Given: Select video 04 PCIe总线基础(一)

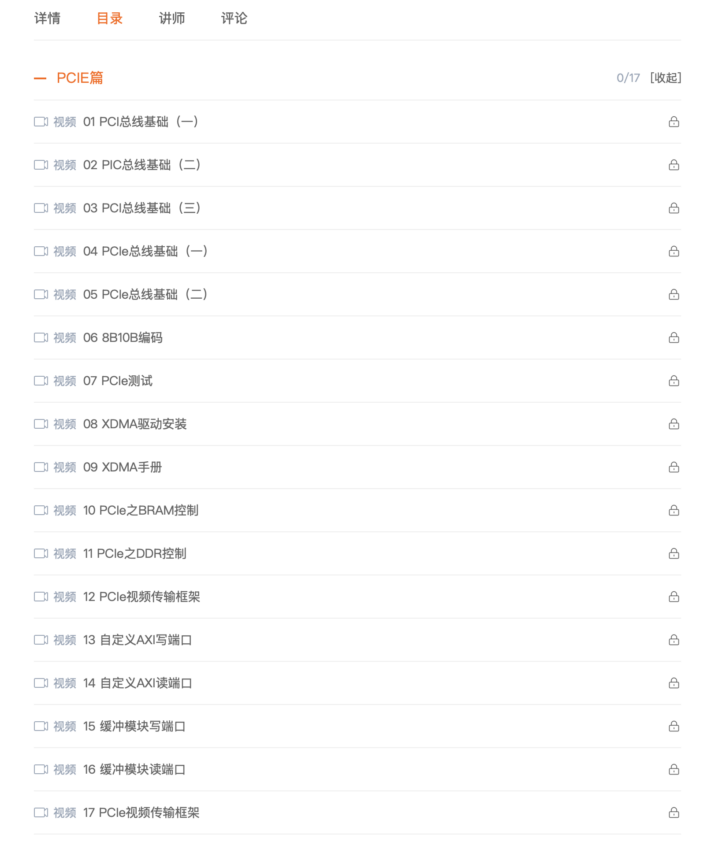Looking at the screenshot, I should click(x=146, y=251).
